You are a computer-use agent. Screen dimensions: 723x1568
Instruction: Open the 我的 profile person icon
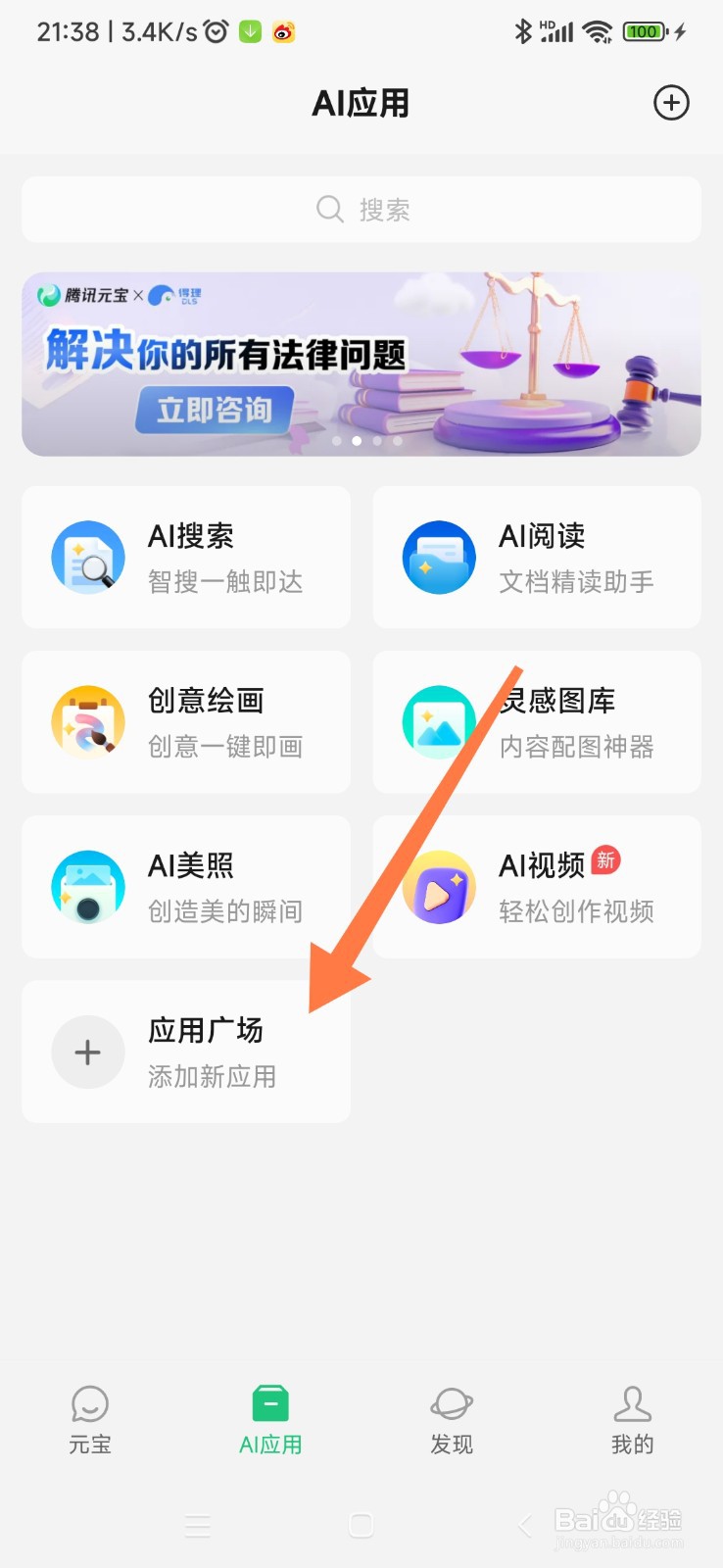coord(632,1405)
